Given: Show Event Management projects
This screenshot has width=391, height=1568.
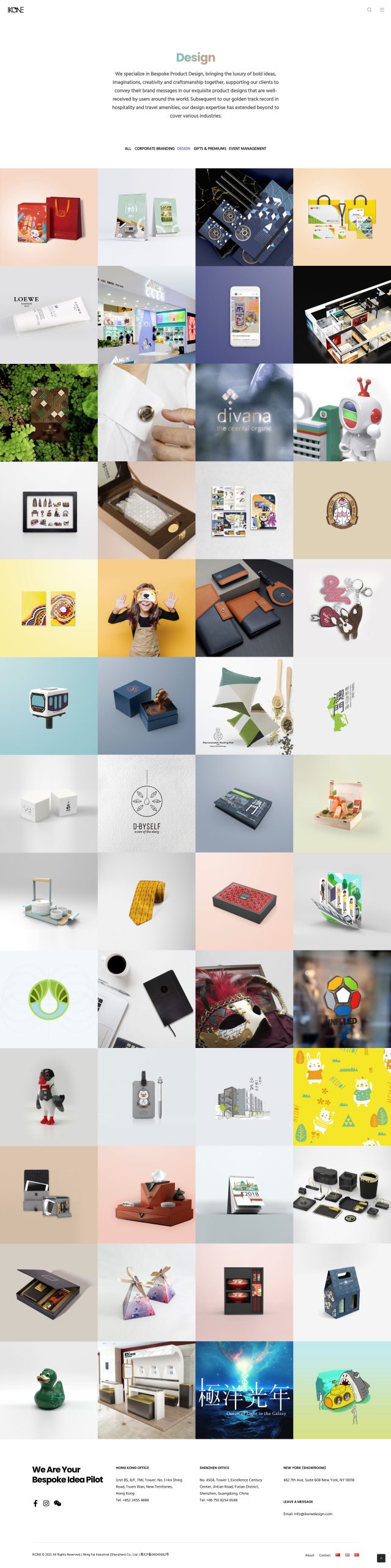Looking at the screenshot, I should click(247, 148).
